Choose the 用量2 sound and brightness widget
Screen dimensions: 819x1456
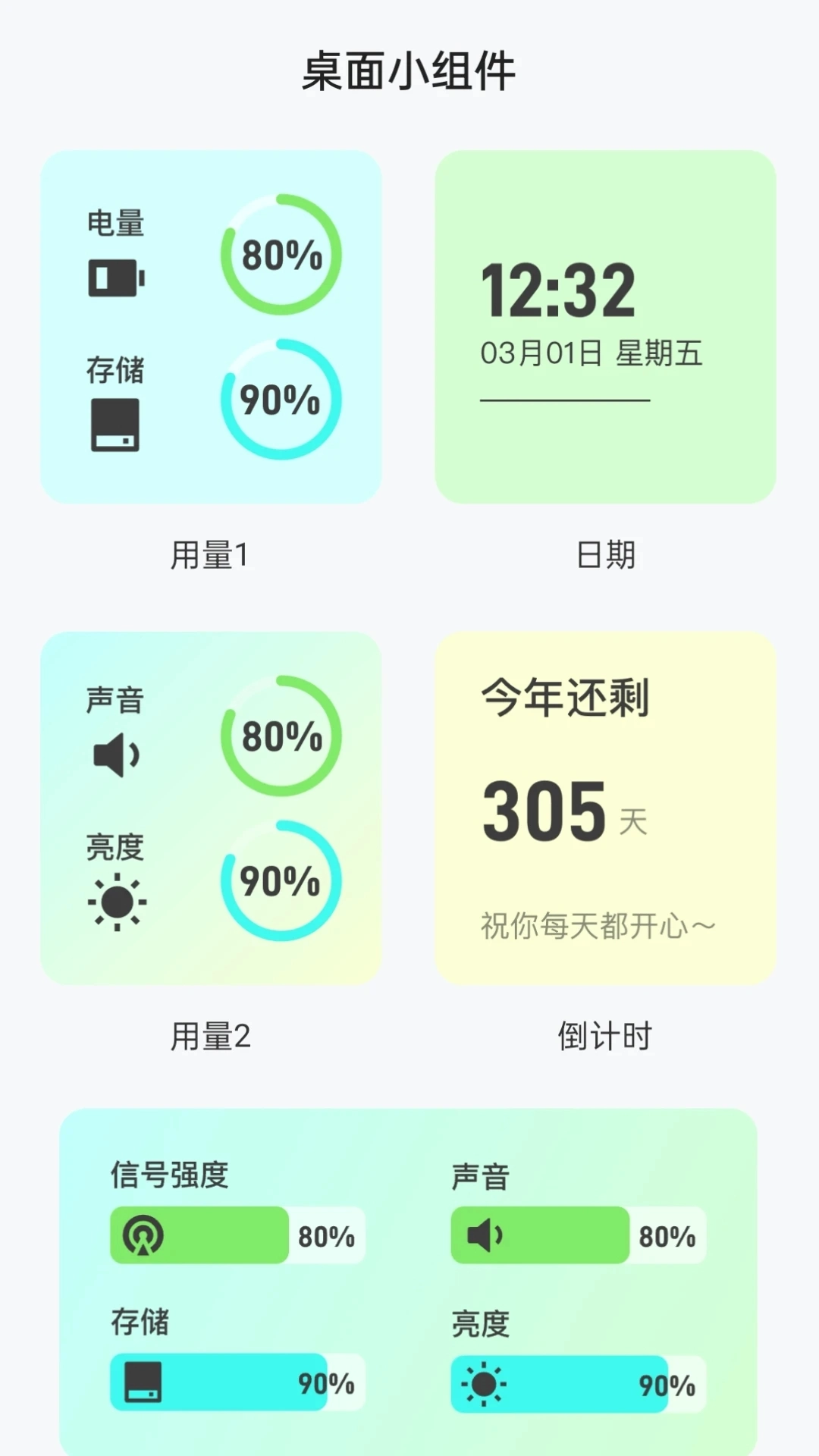(211, 808)
